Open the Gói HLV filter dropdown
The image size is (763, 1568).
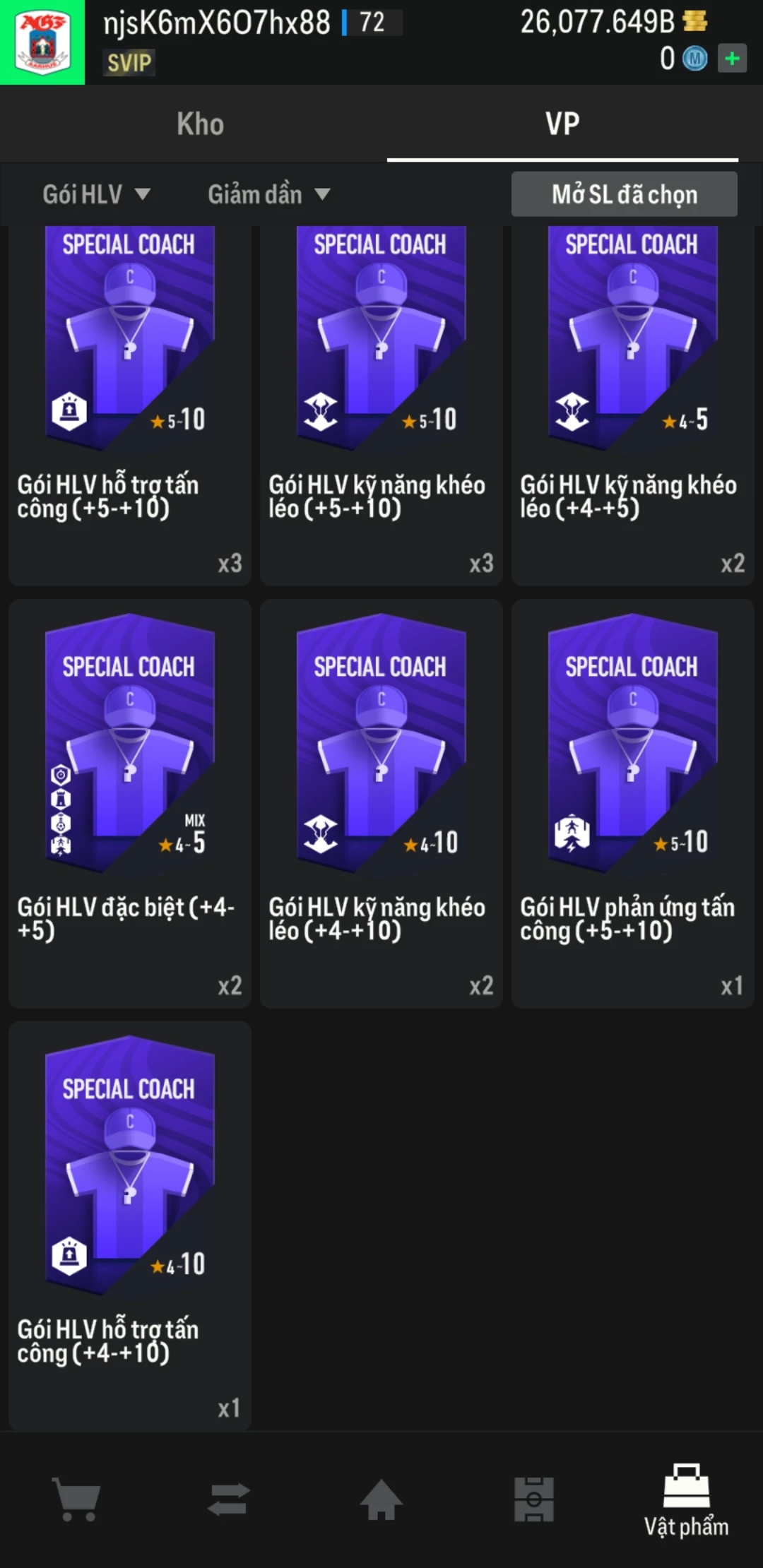click(97, 194)
